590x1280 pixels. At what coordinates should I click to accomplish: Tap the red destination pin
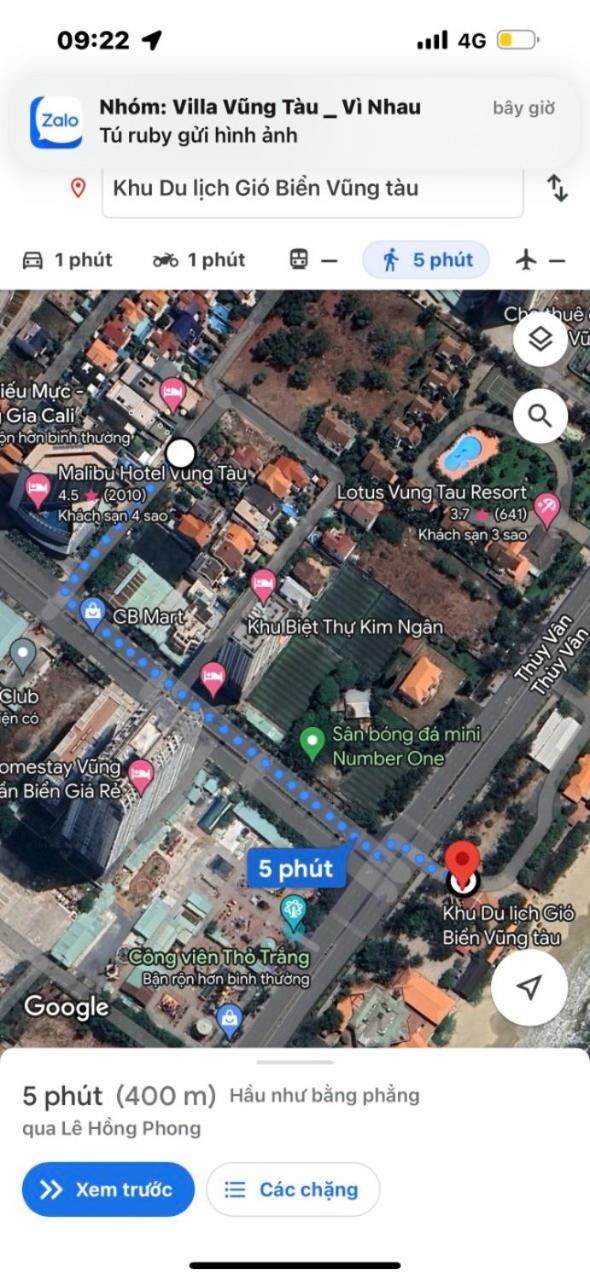(x=461, y=864)
